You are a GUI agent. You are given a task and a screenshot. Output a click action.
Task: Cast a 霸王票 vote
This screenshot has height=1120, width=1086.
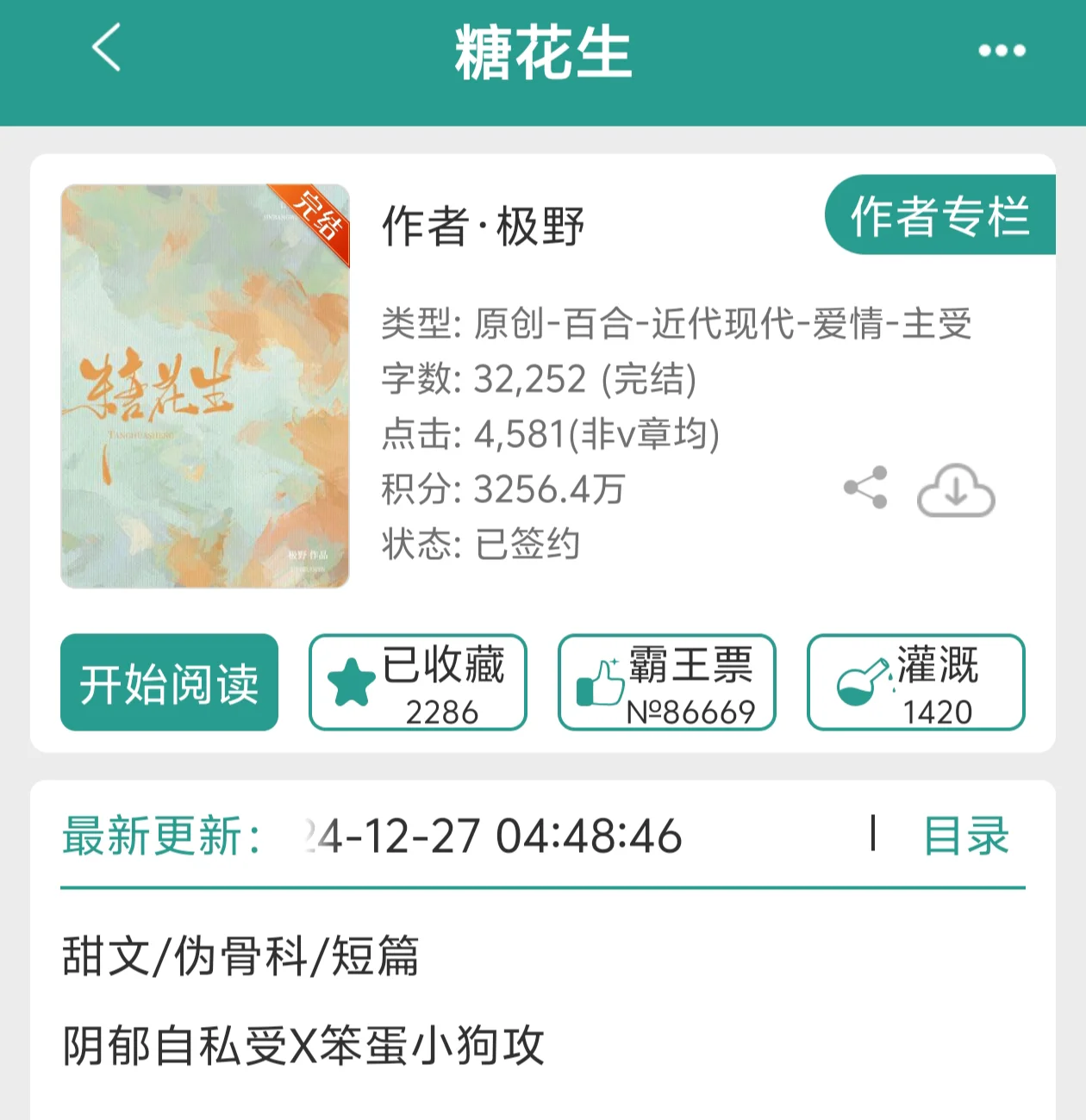point(667,683)
